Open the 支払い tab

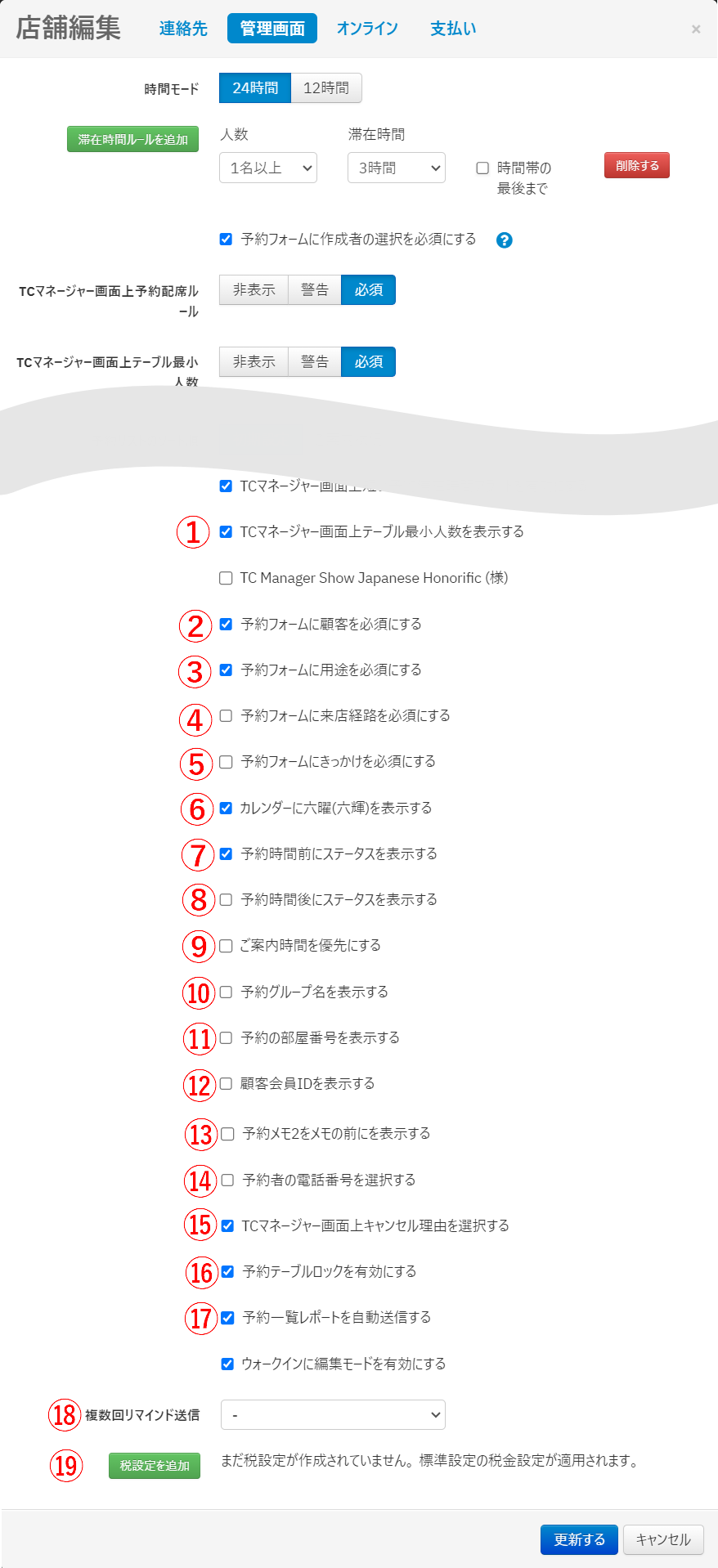[x=453, y=29]
